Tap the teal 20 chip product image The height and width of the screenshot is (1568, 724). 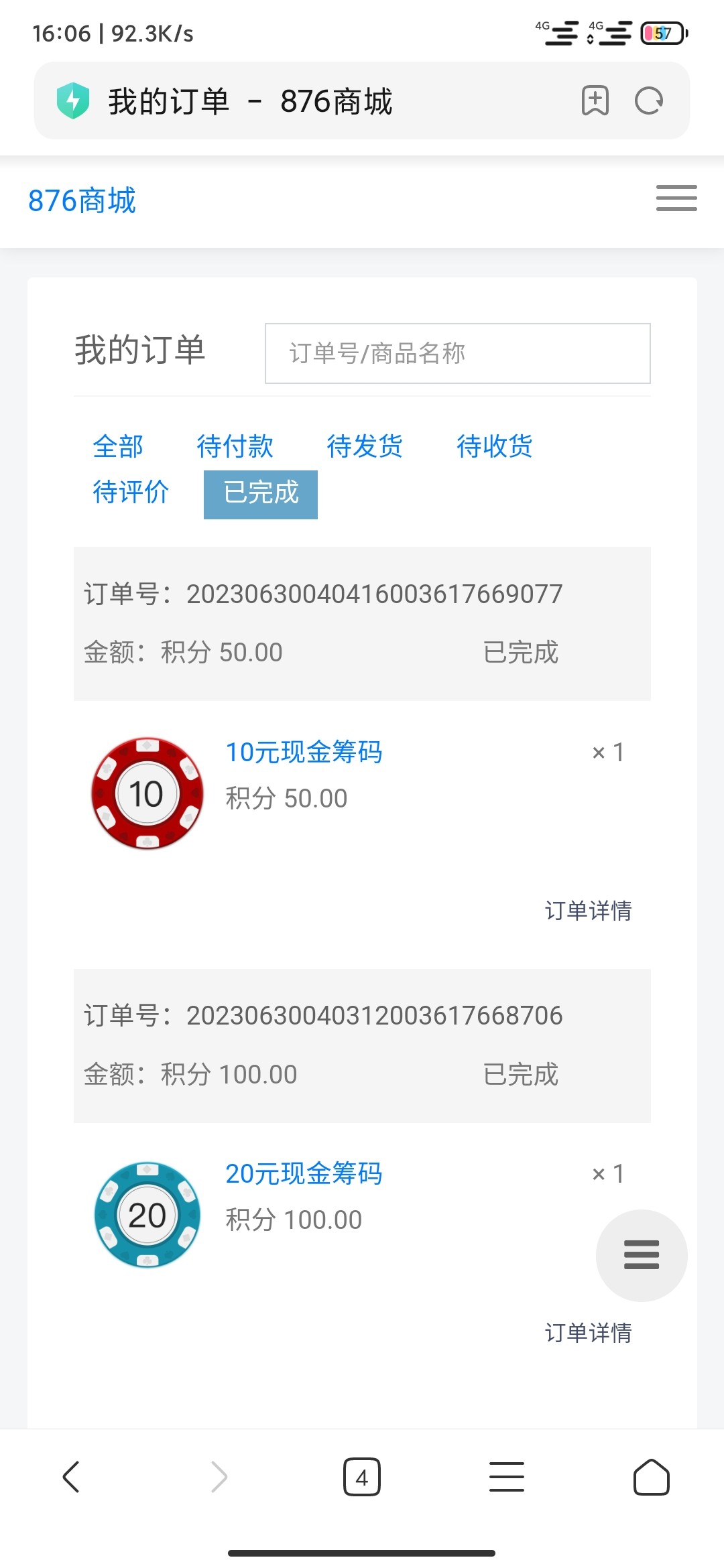(x=147, y=1215)
